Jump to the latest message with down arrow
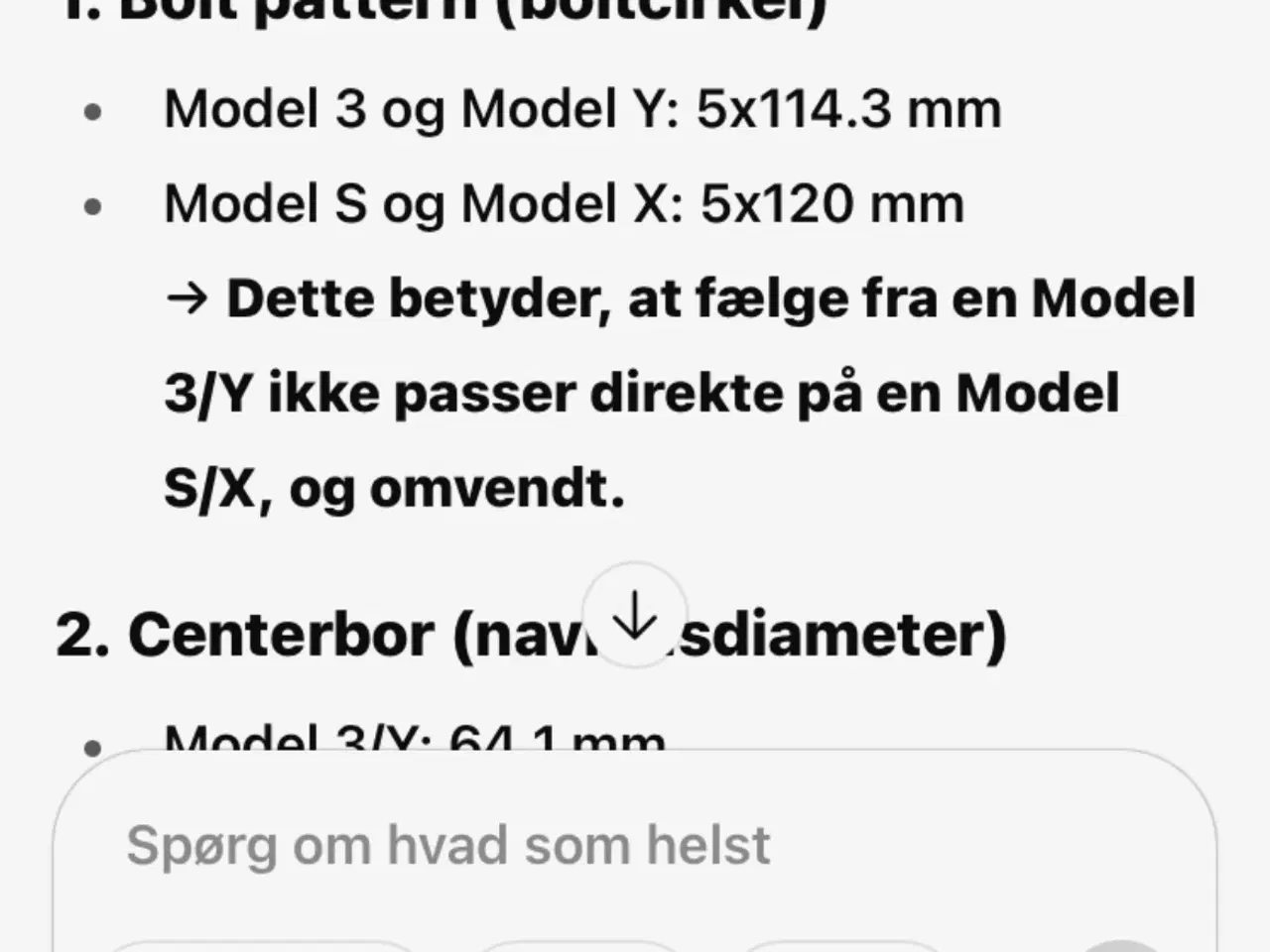Screen dimensions: 1270x952 (x=634, y=617)
